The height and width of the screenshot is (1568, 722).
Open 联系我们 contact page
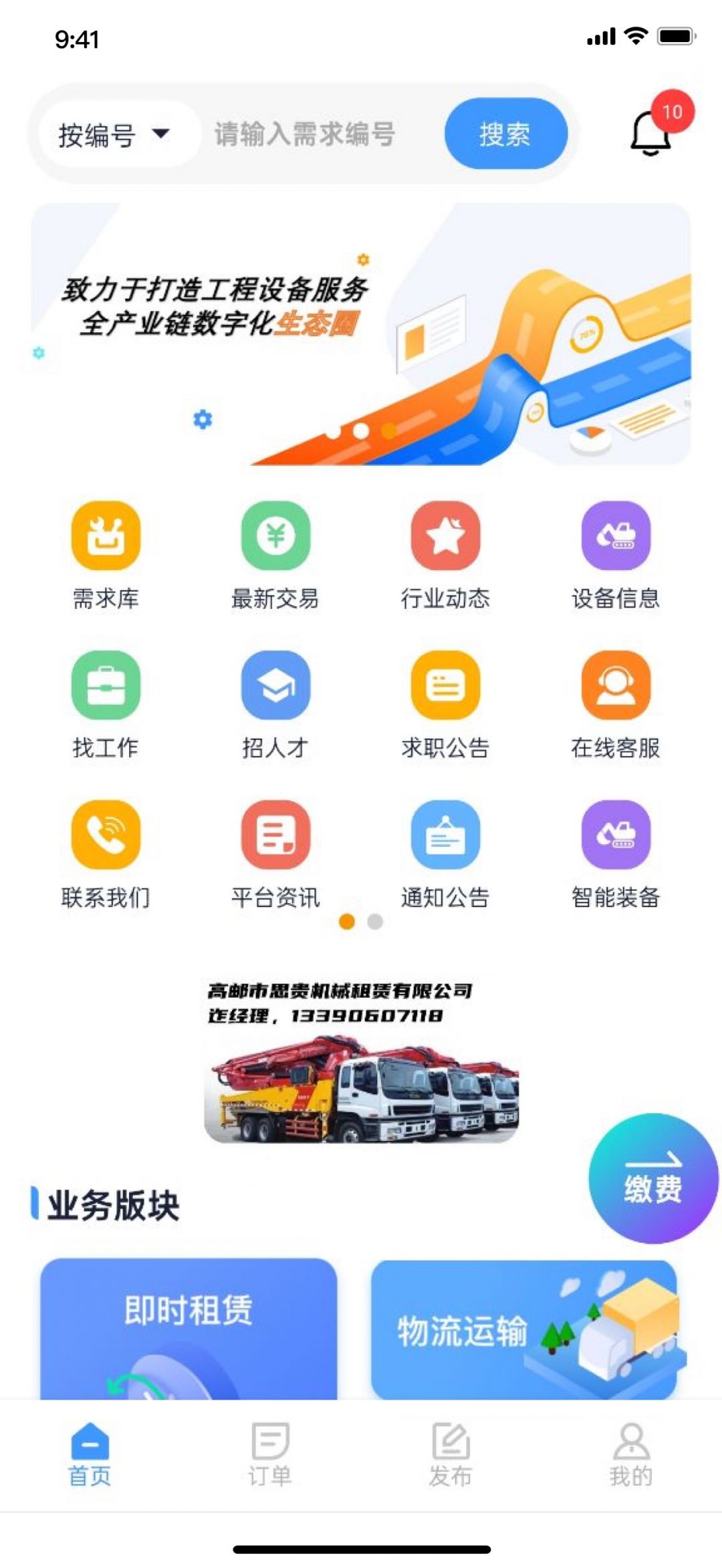pos(106,854)
